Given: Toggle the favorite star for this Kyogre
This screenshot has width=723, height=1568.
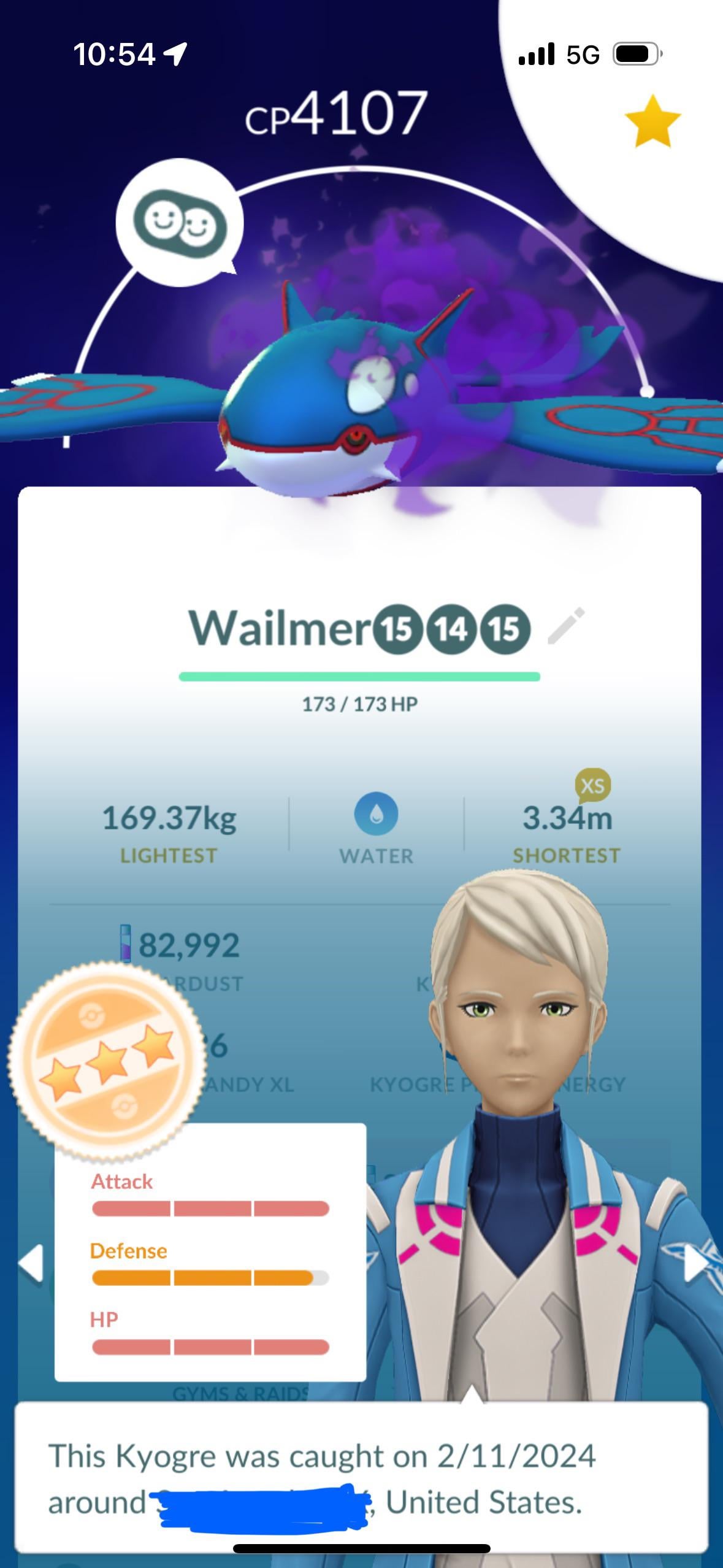Looking at the screenshot, I should tap(652, 121).
